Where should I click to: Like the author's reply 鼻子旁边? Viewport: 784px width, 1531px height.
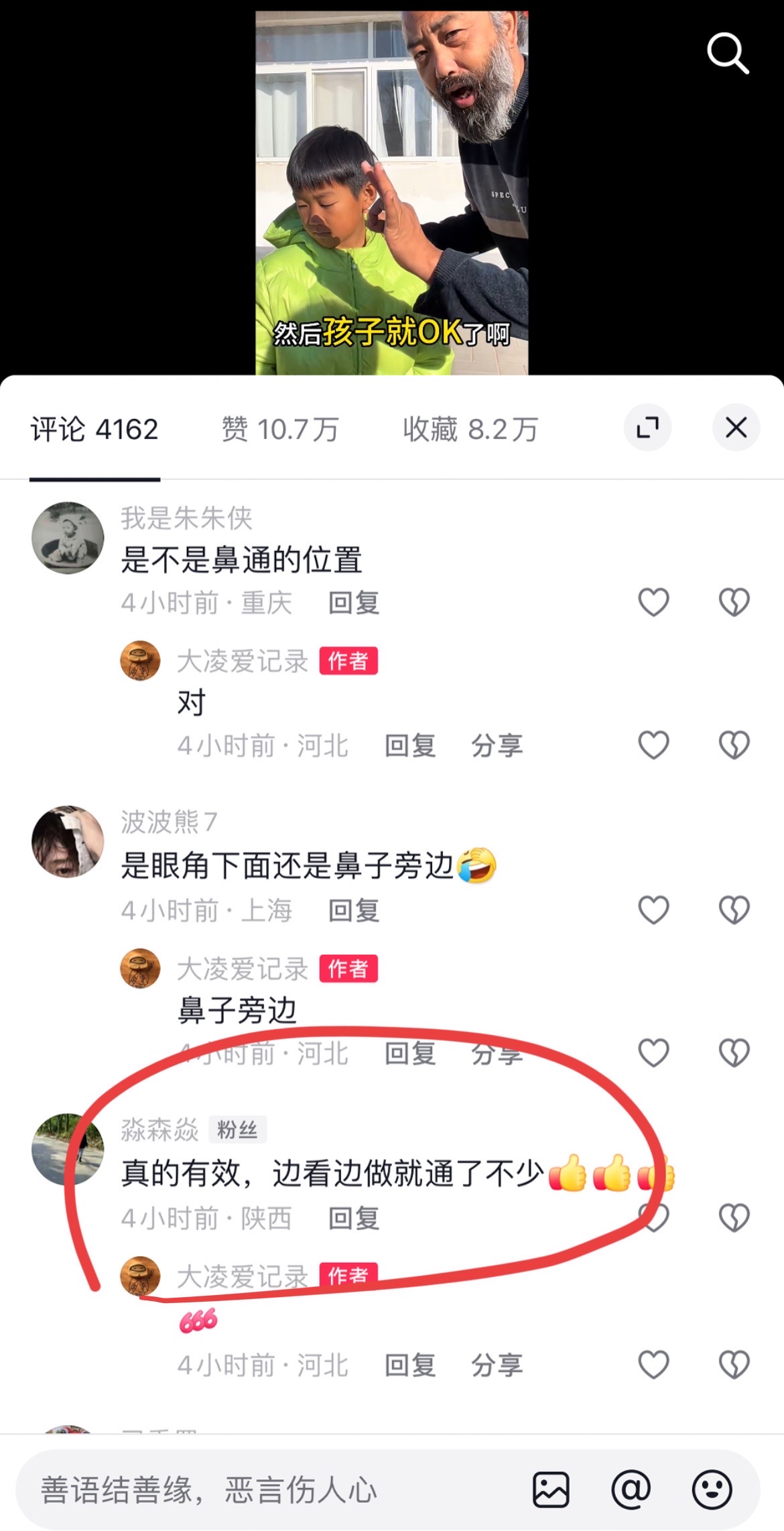click(653, 1052)
